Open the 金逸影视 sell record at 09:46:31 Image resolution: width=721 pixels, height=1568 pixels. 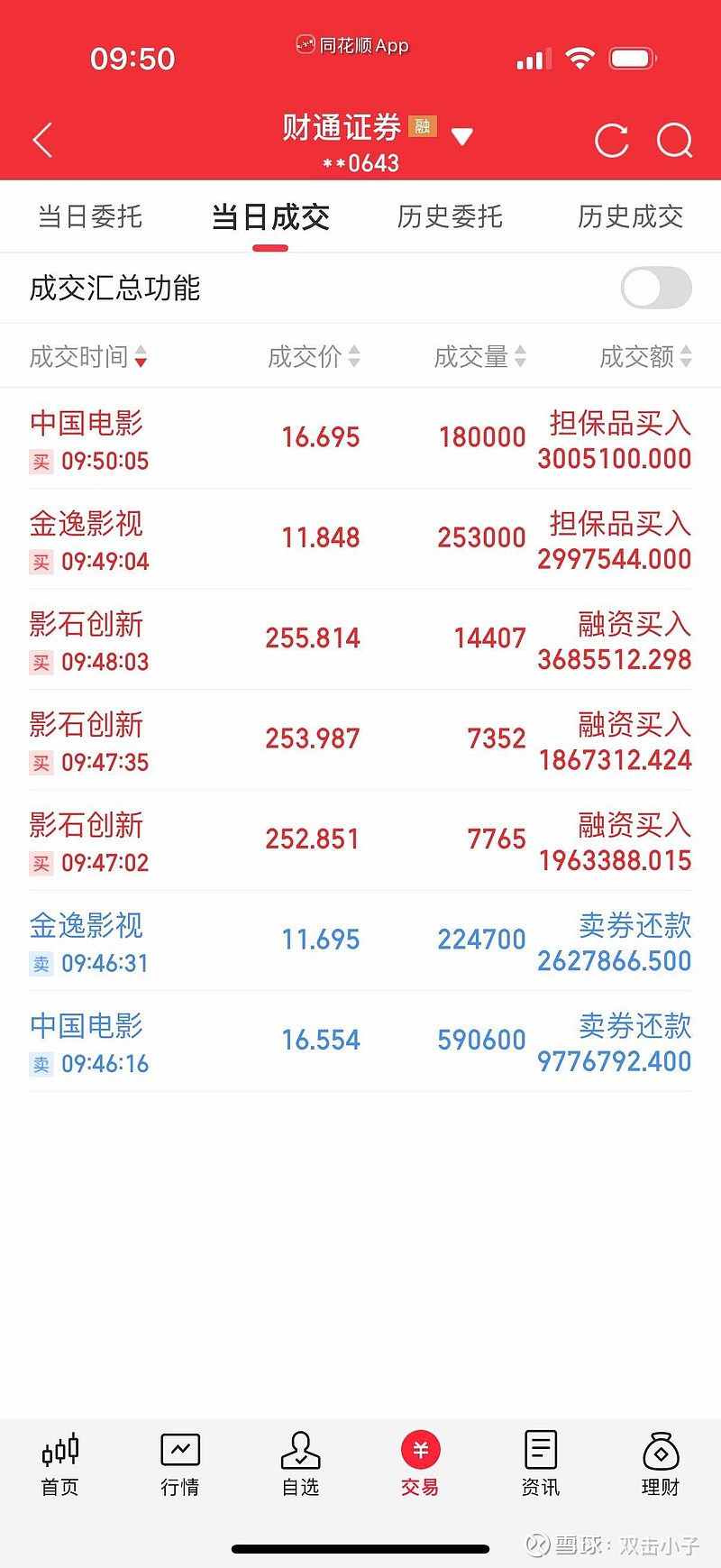(360, 941)
